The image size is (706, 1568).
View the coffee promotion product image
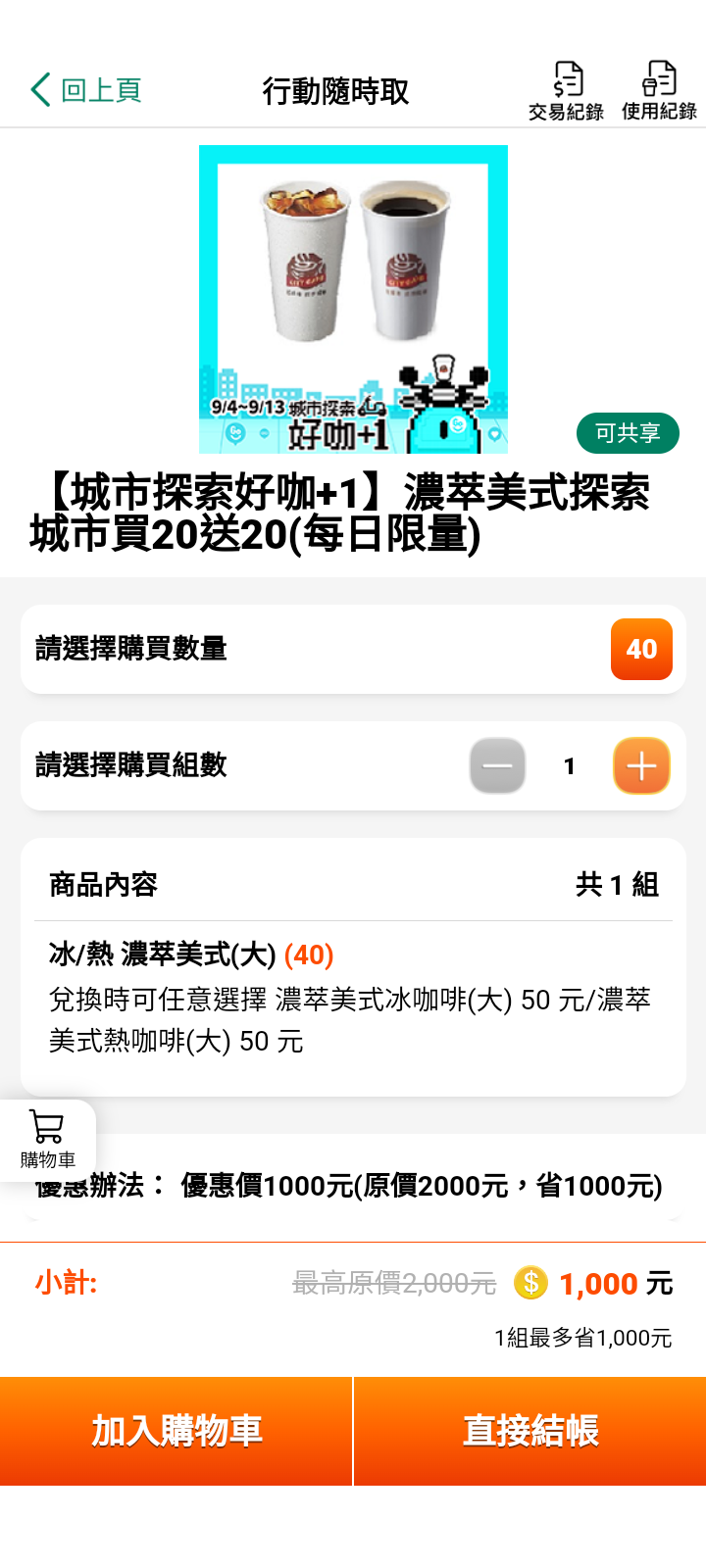(x=353, y=299)
